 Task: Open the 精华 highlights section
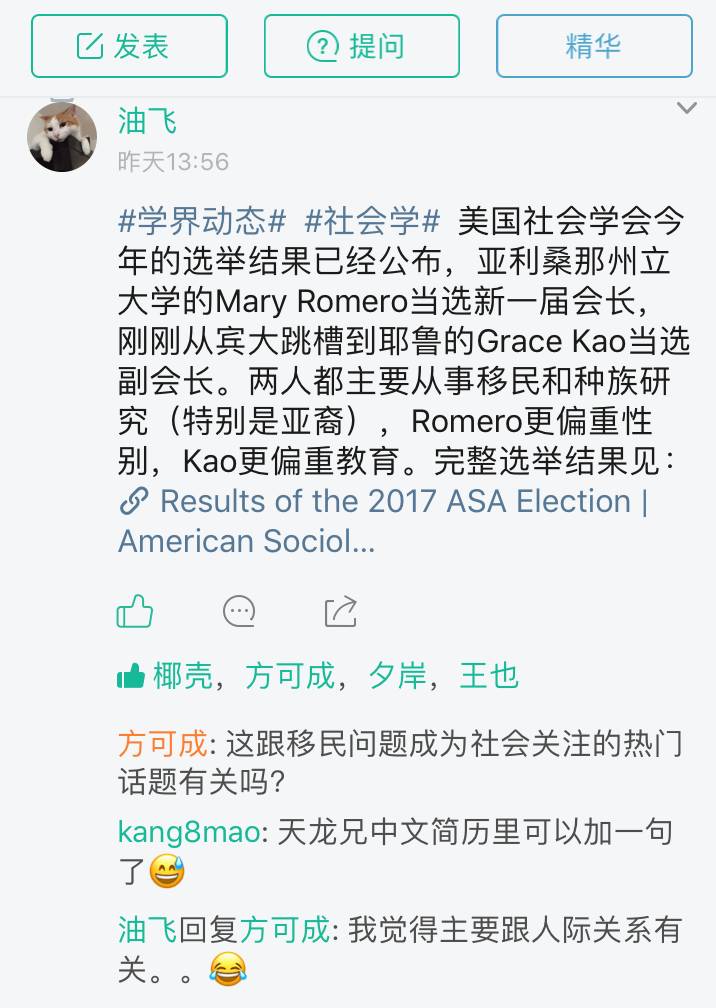[594, 46]
